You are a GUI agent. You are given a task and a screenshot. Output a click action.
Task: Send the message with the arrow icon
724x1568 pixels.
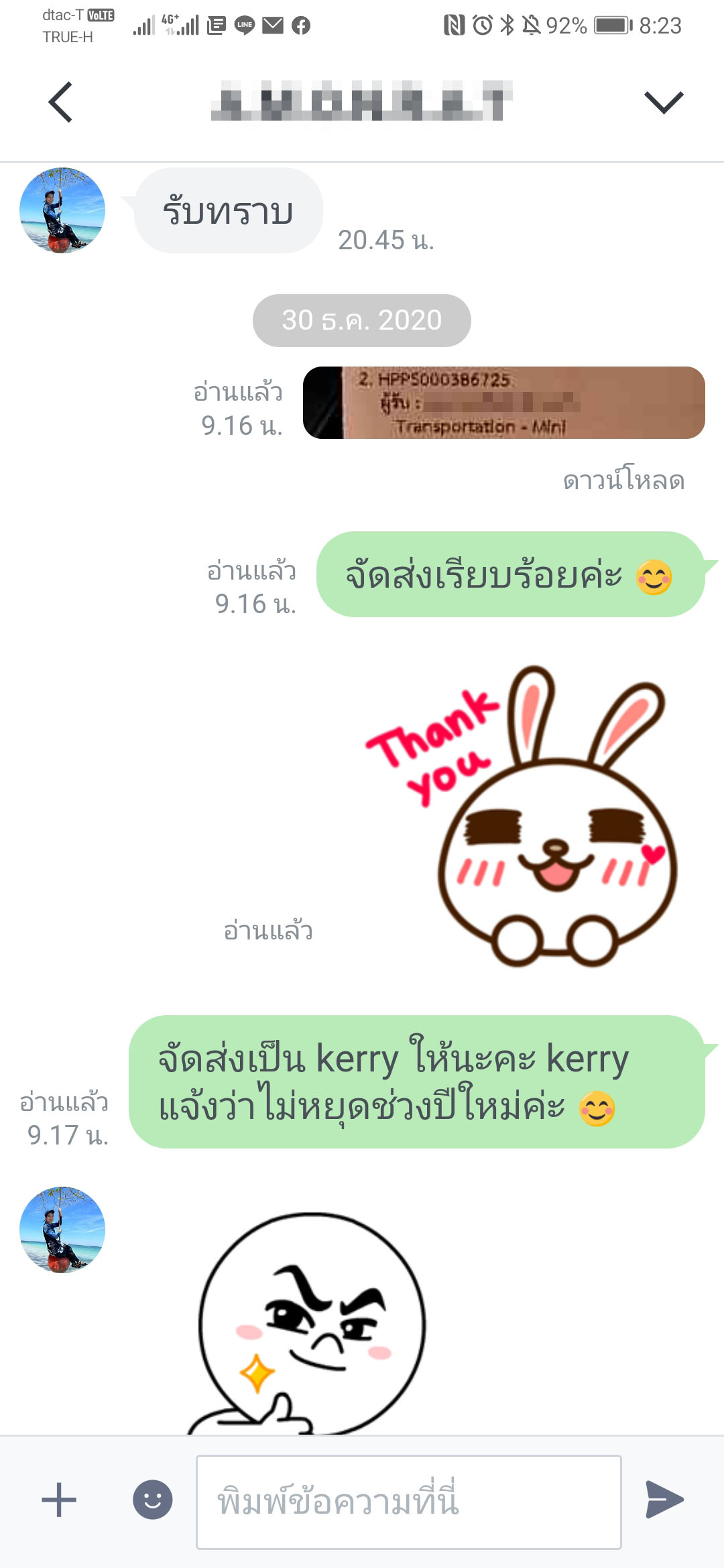coord(664,1500)
